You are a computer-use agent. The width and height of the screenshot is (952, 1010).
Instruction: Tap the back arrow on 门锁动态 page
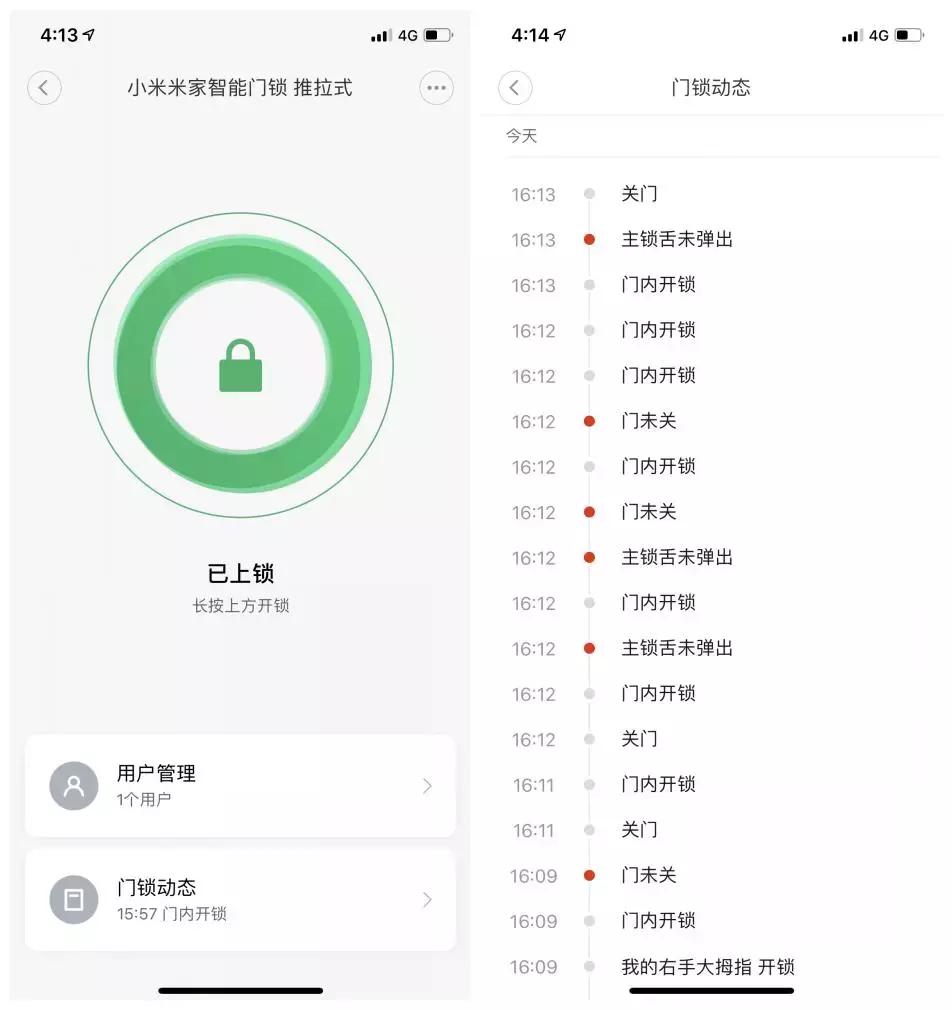514,87
